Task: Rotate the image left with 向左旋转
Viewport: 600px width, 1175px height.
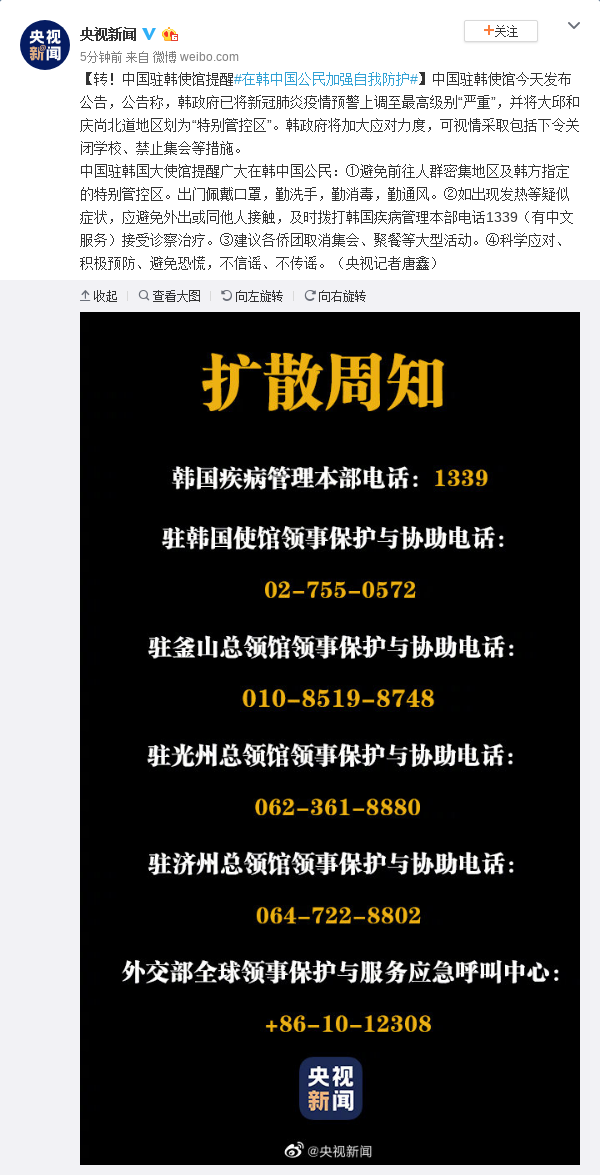Action: (252, 296)
